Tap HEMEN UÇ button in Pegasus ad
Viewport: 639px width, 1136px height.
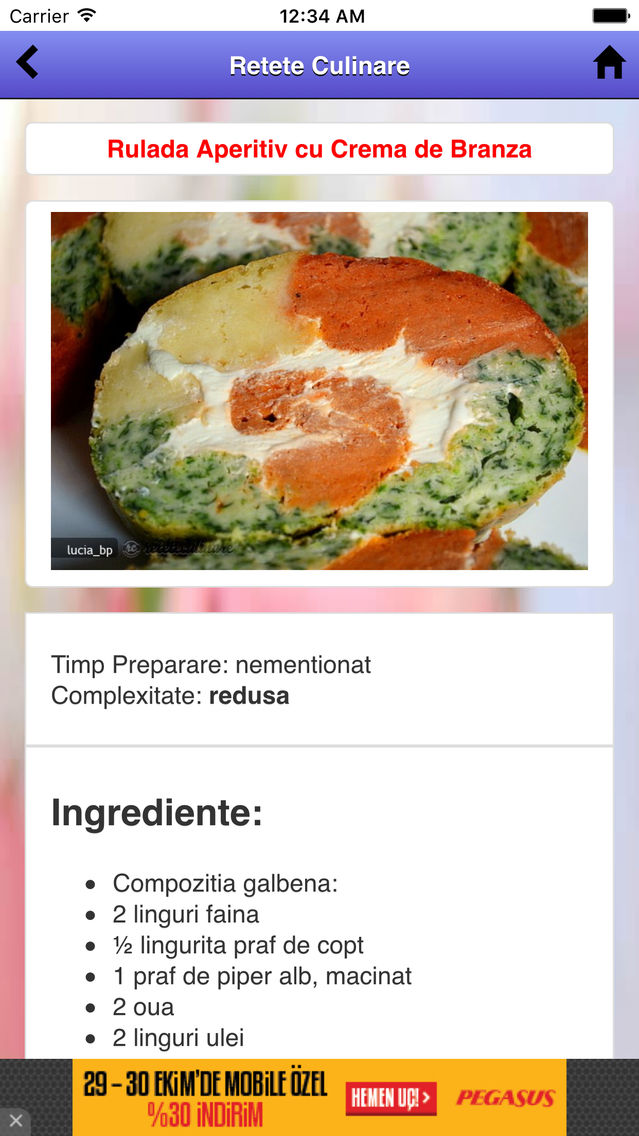coord(391,1098)
